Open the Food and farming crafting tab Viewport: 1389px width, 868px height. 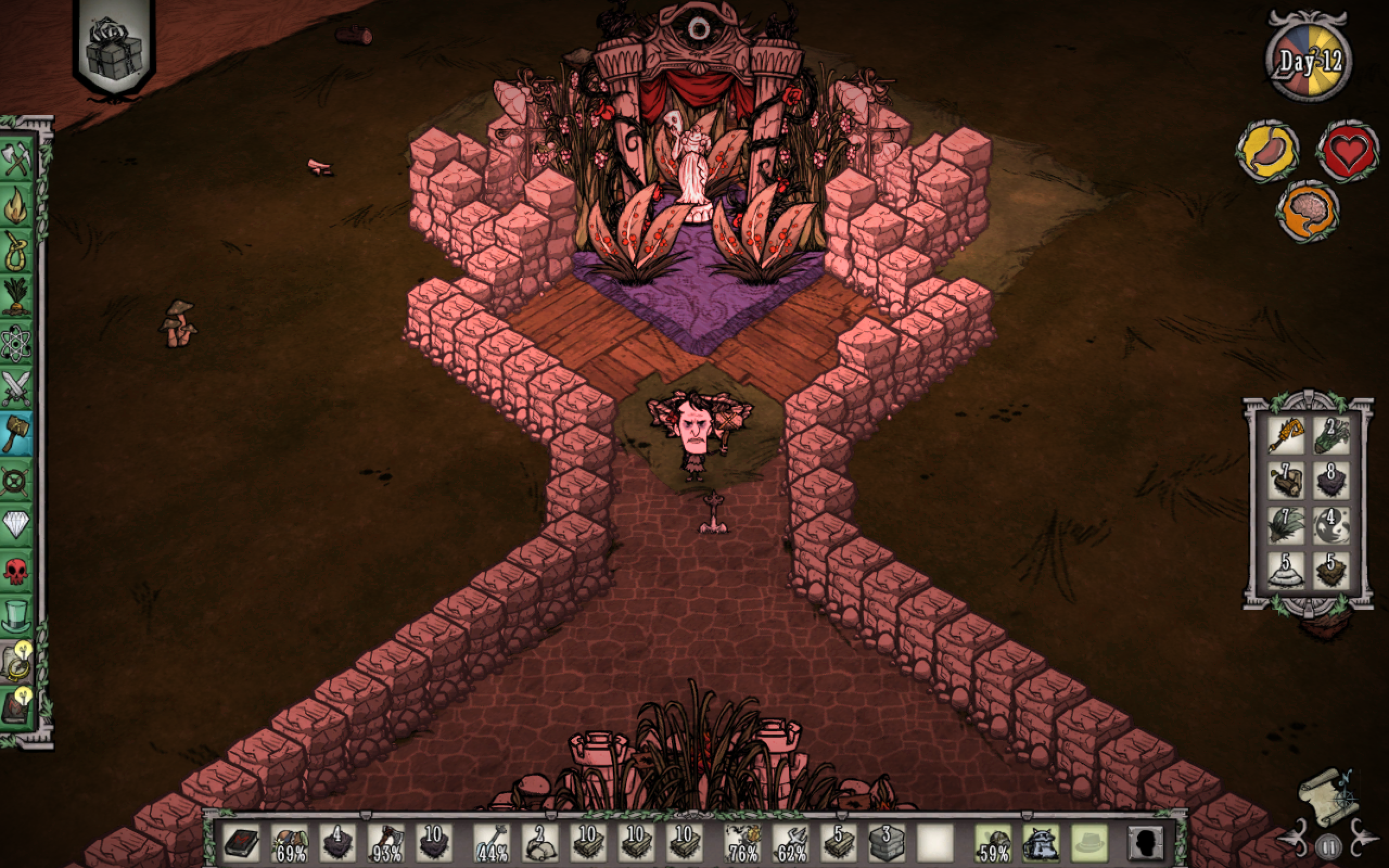(x=17, y=296)
